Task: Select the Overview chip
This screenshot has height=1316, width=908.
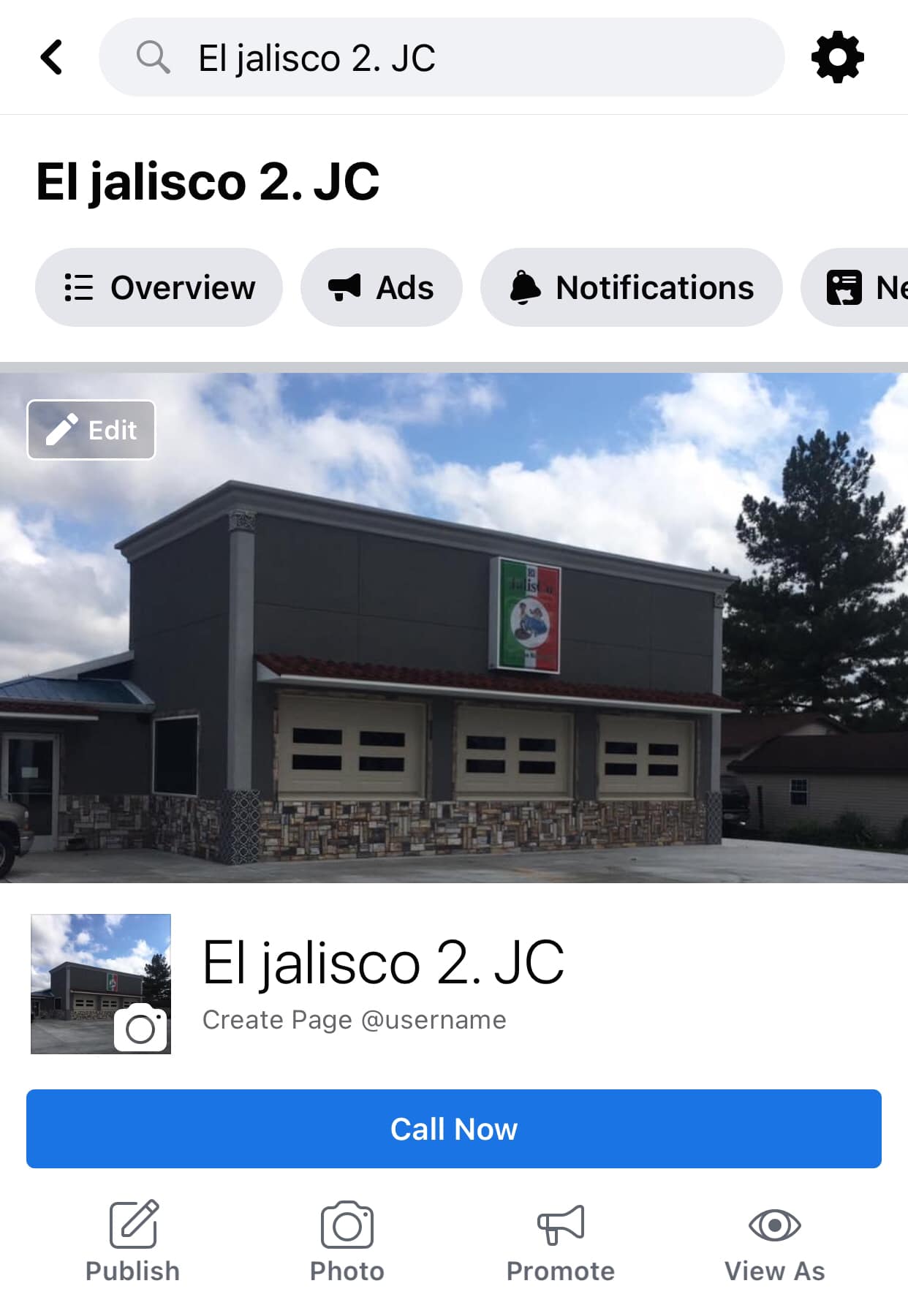Action: pos(159,287)
